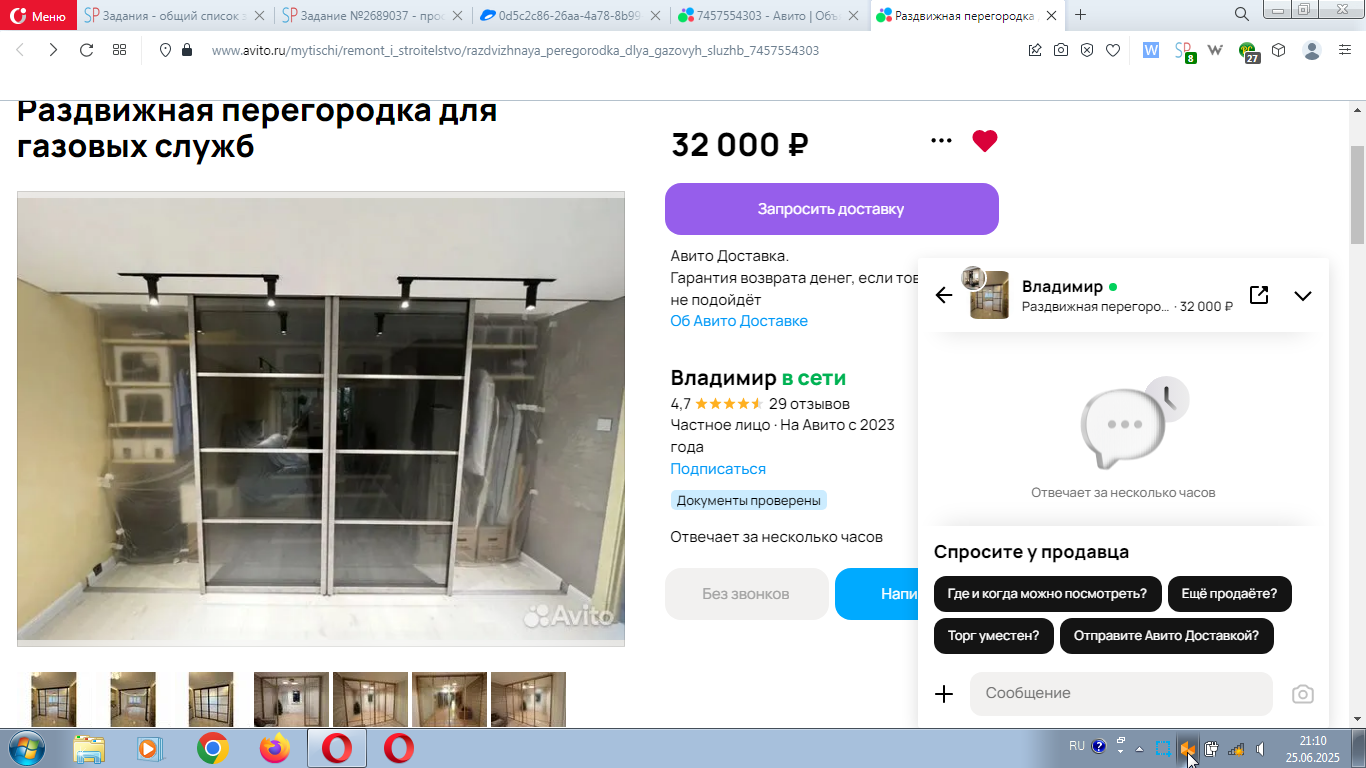The height and width of the screenshot is (768, 1366).
Task: Open chat in a separate window
Action: tap(1259, 295)
